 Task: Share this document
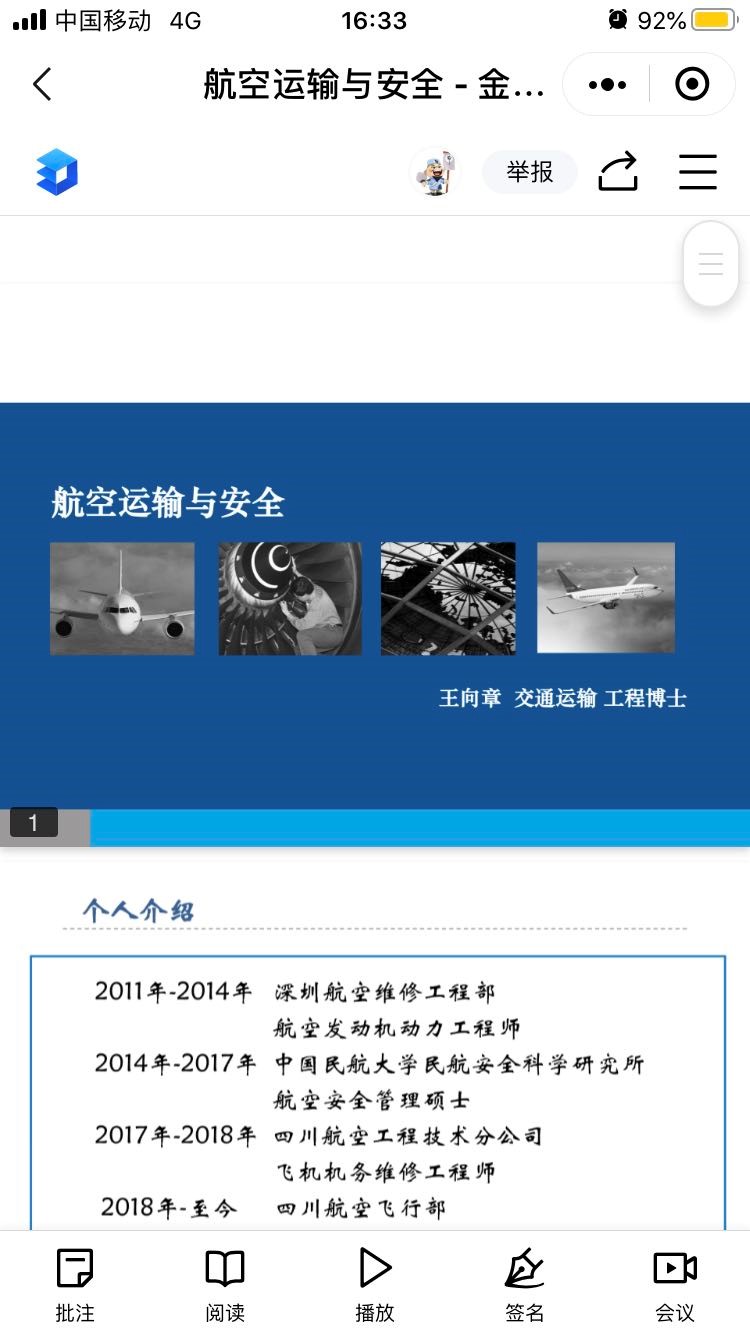tap(618, 172)
